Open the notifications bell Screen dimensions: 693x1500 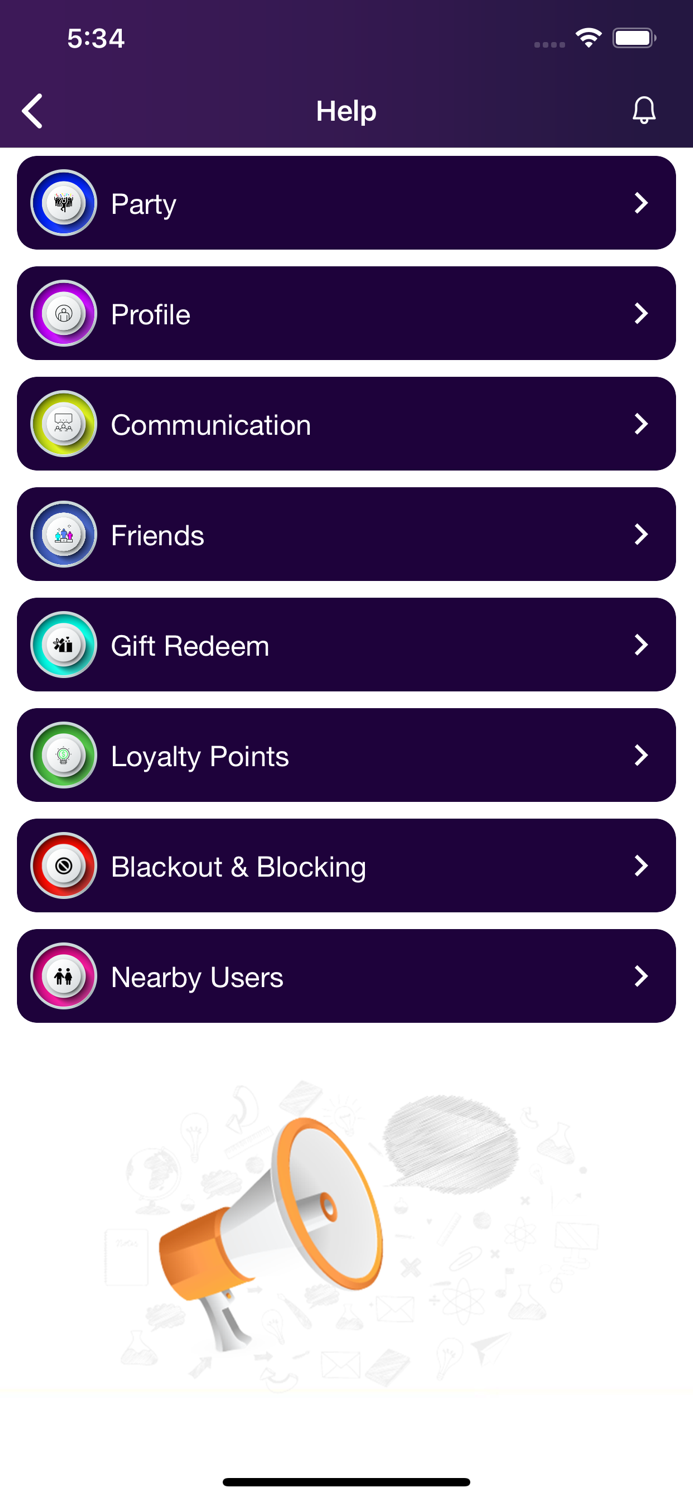coord(644,110)
